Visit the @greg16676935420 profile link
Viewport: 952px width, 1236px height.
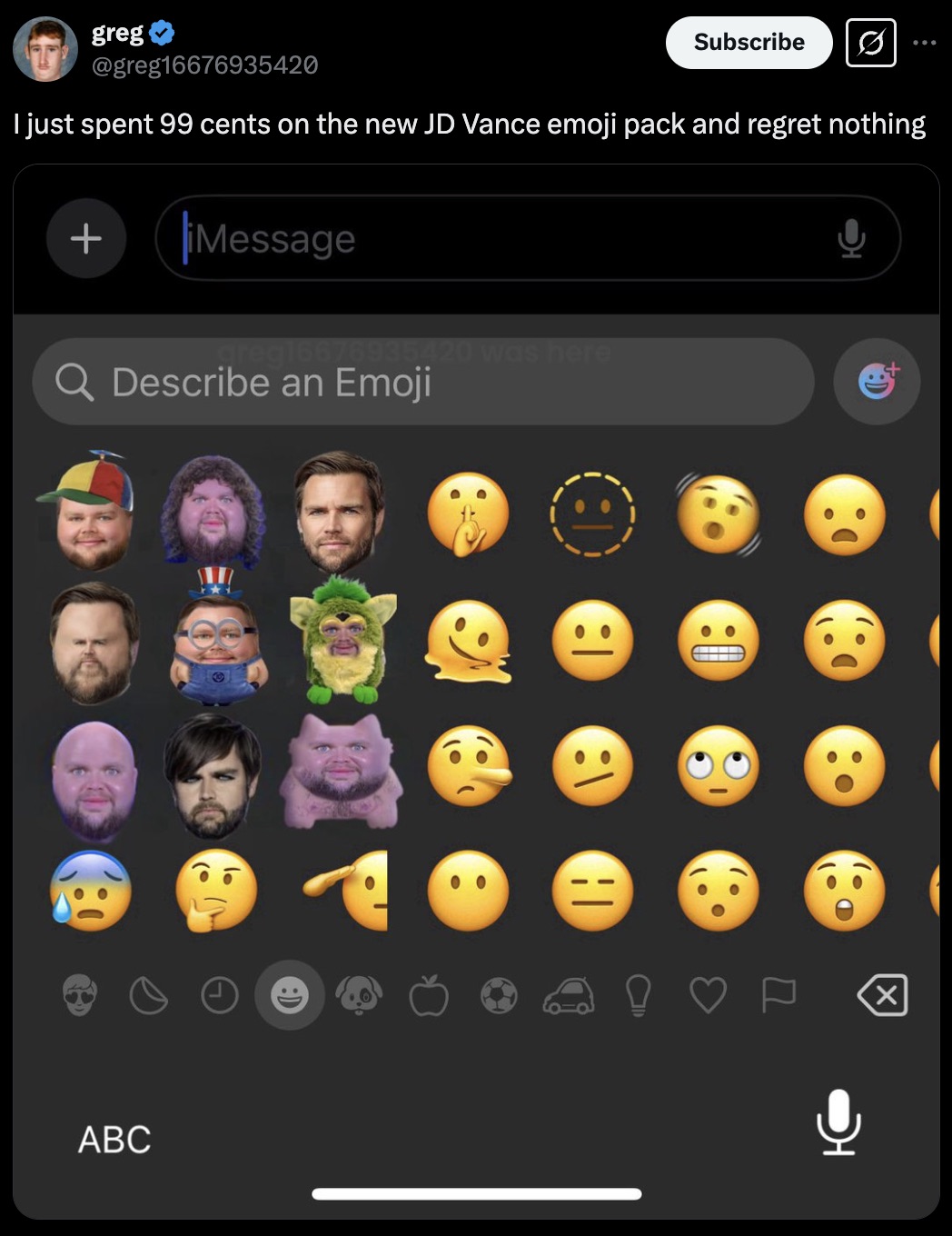click(204, 65)
